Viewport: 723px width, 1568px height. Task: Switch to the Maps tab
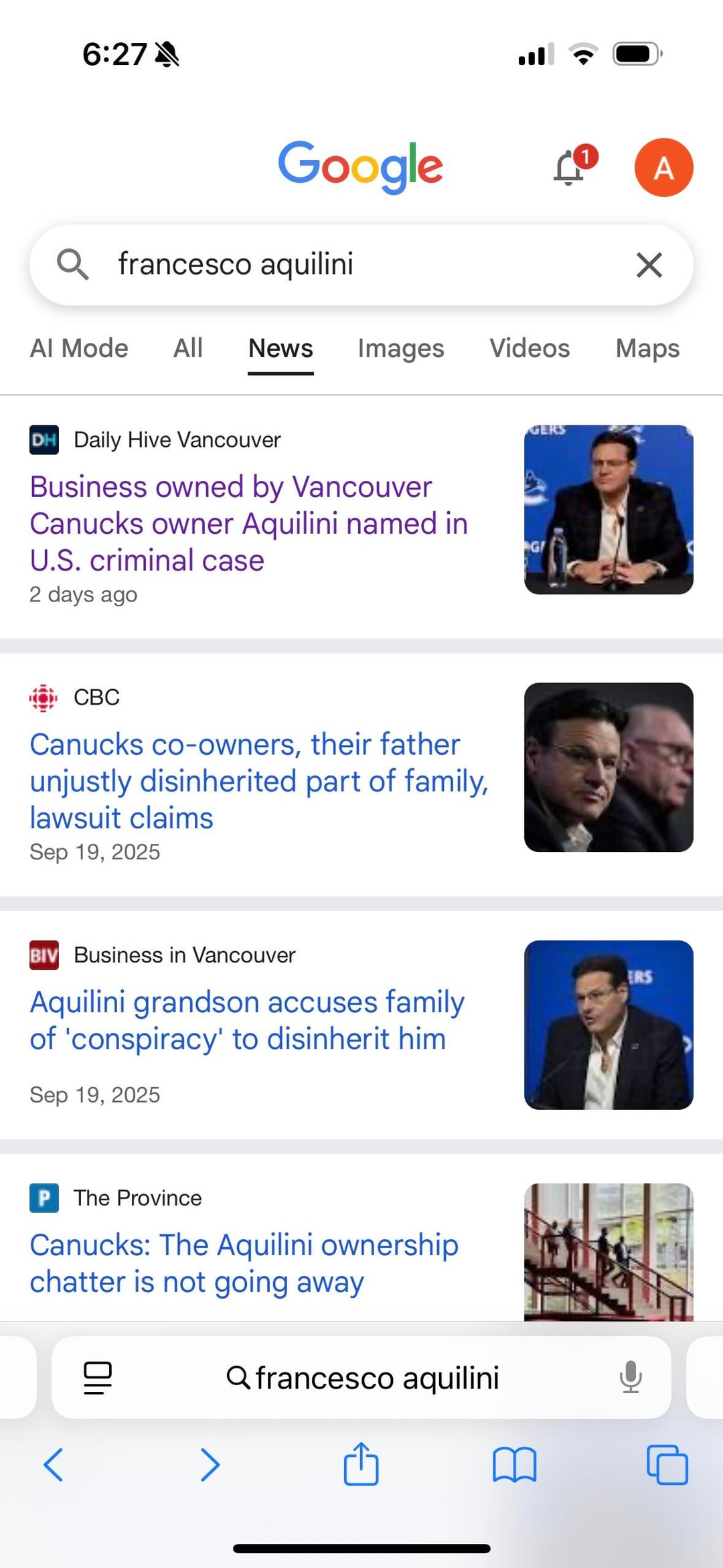647,349
